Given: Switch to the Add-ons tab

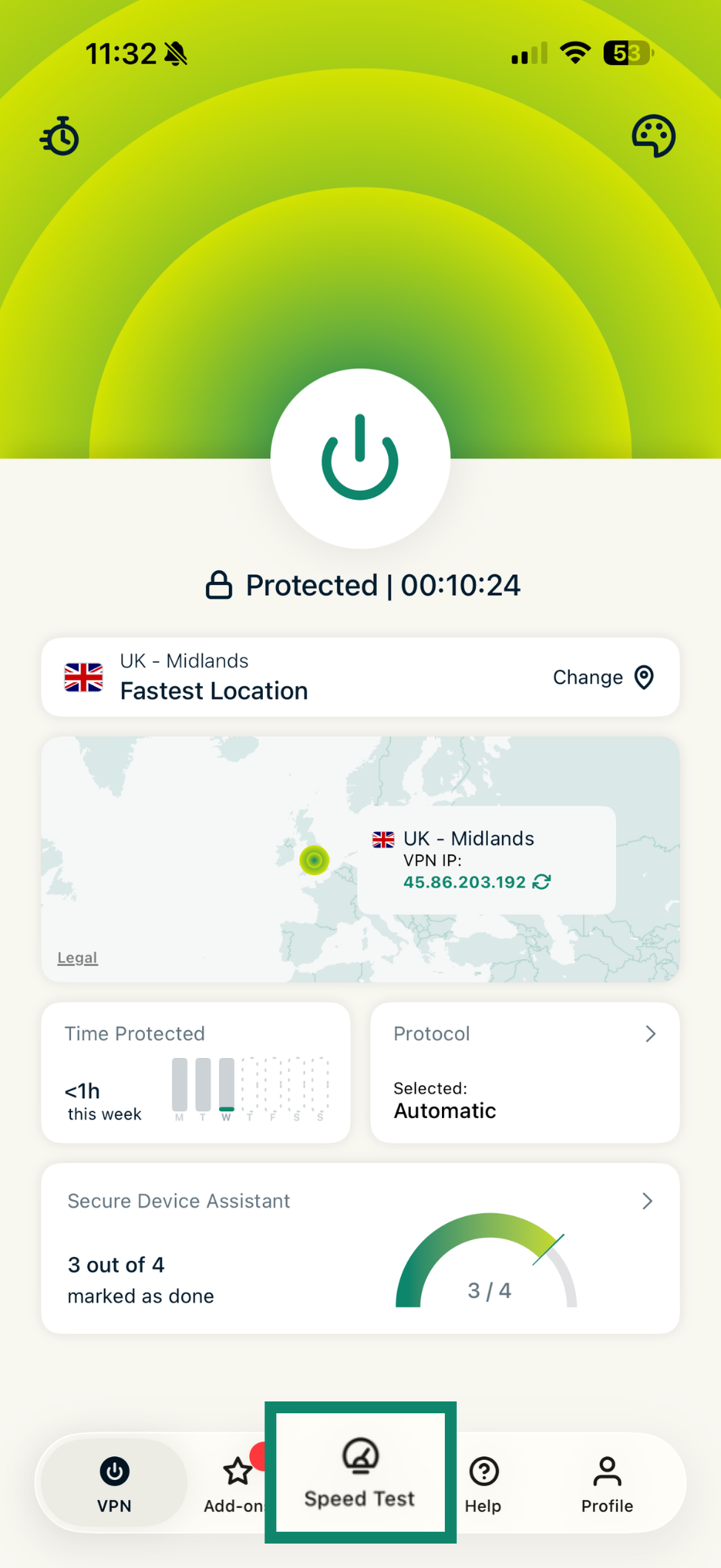Looking at the screenshot, I should 235,1483.
